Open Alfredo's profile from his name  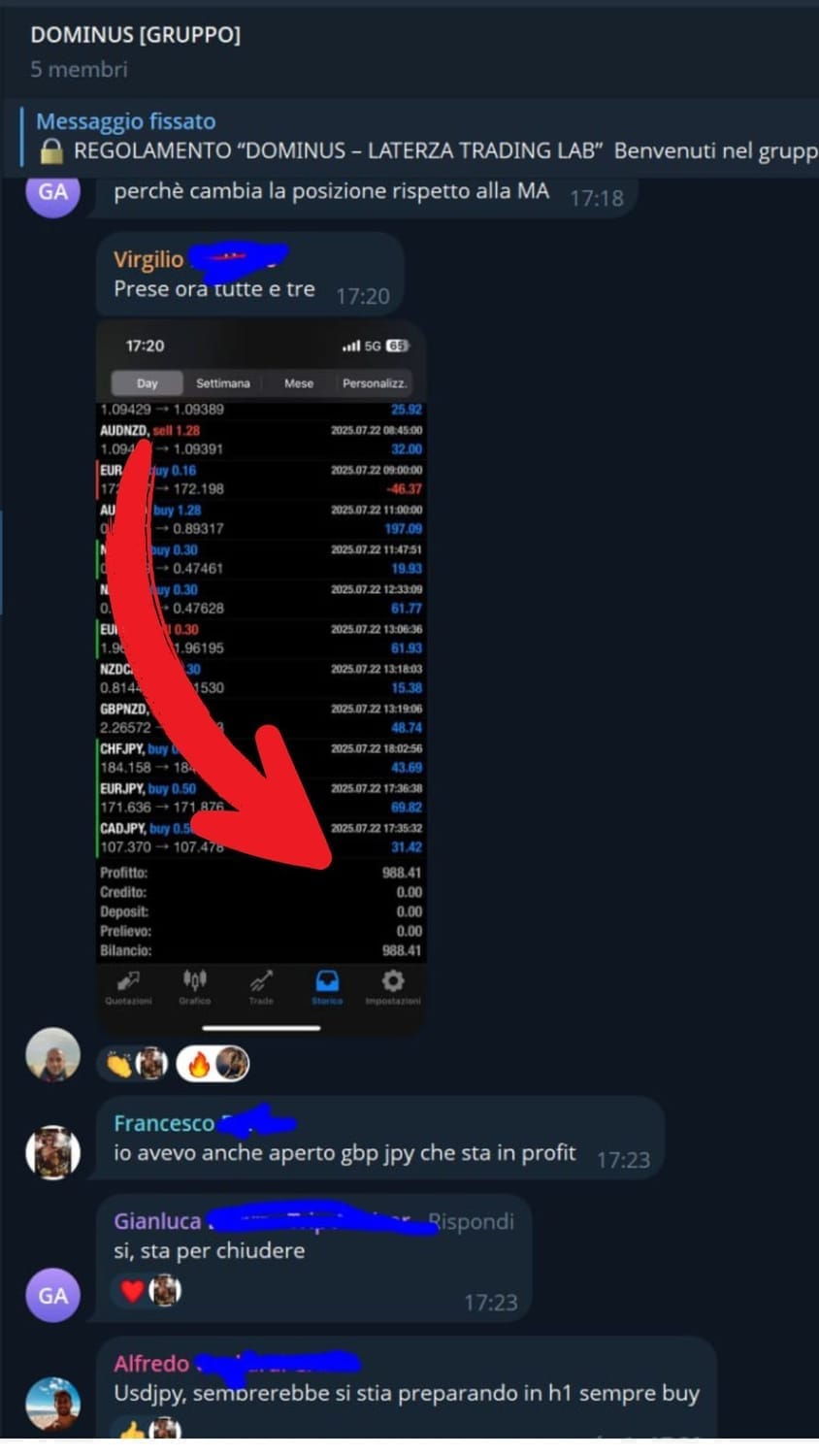point(150,1364)
